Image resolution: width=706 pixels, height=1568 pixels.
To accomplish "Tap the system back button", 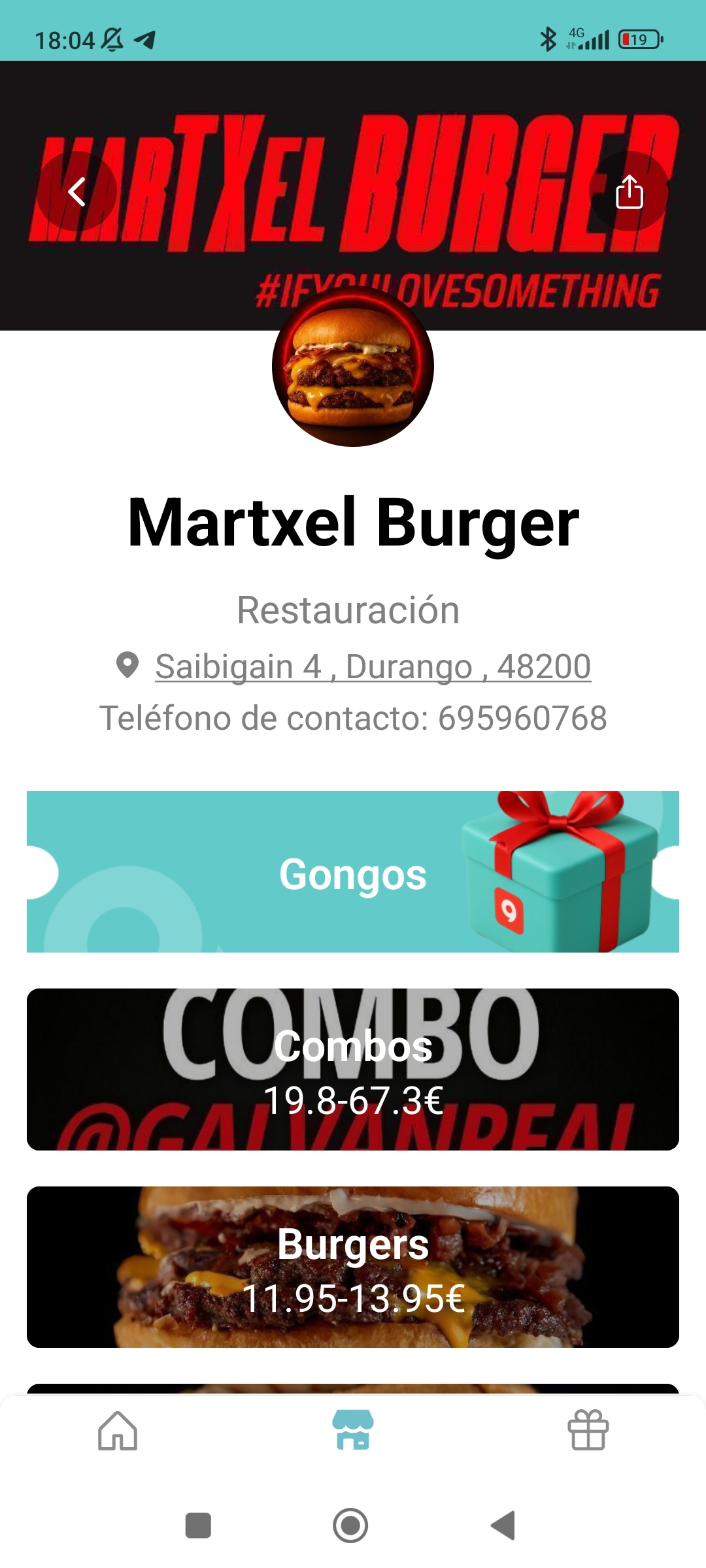I will pyautogui.click(x=503, y=1526).
